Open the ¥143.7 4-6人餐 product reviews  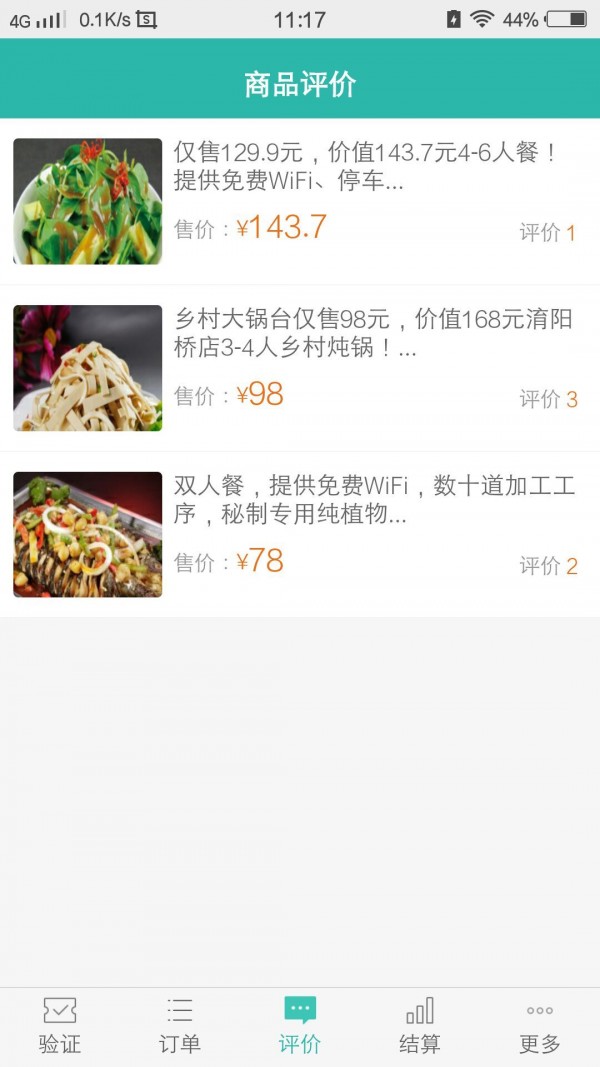tap(300, 201)
